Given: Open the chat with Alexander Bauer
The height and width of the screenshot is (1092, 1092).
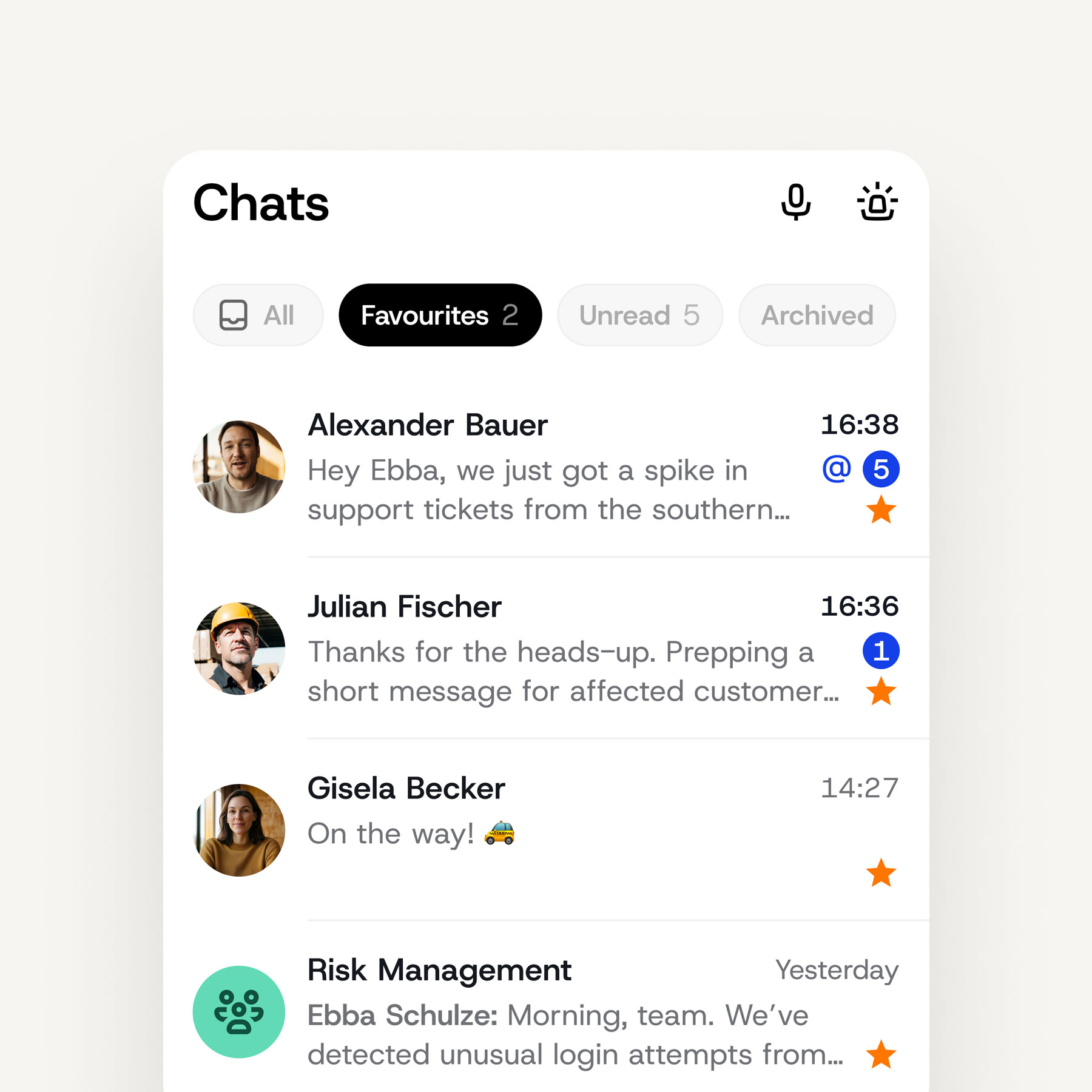Looking at the screenshot, I should coord(546,467).
